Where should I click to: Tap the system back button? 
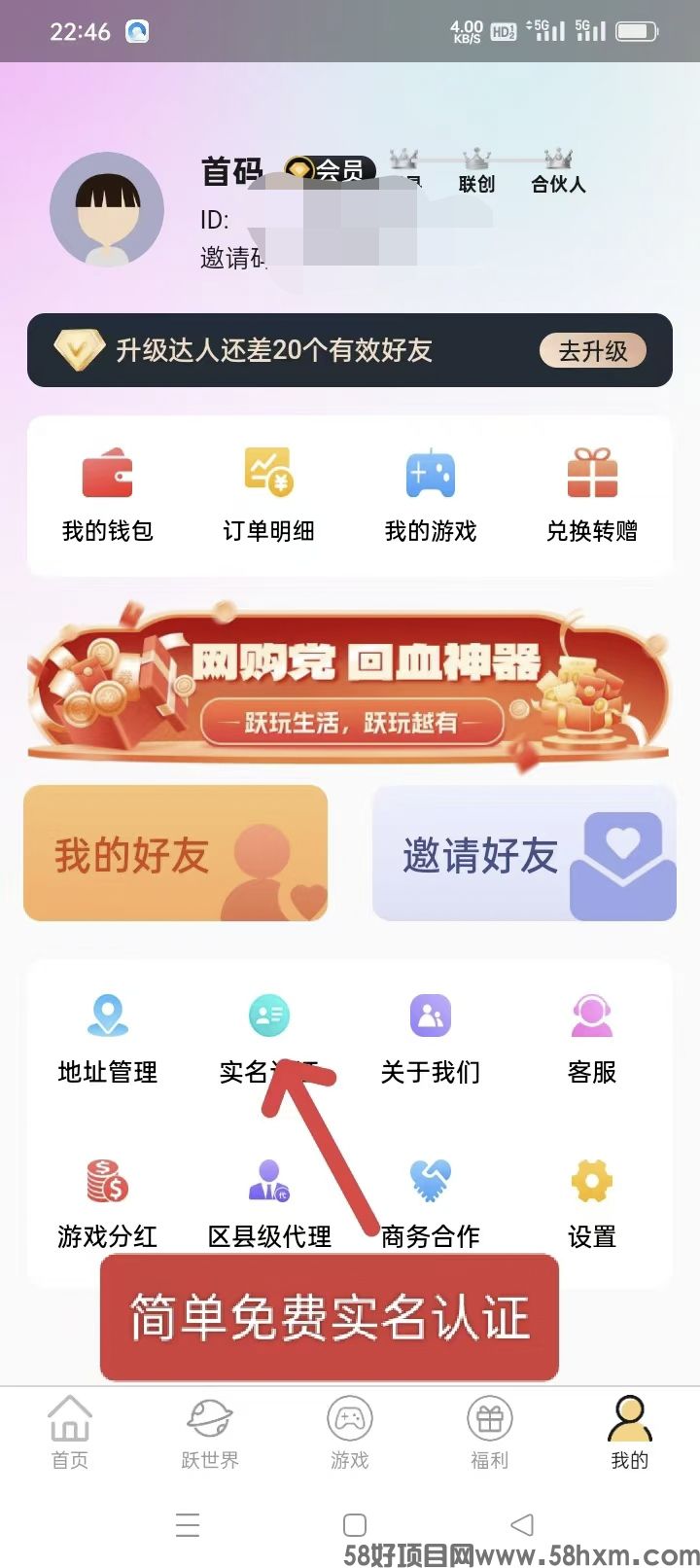[522, 1524]
